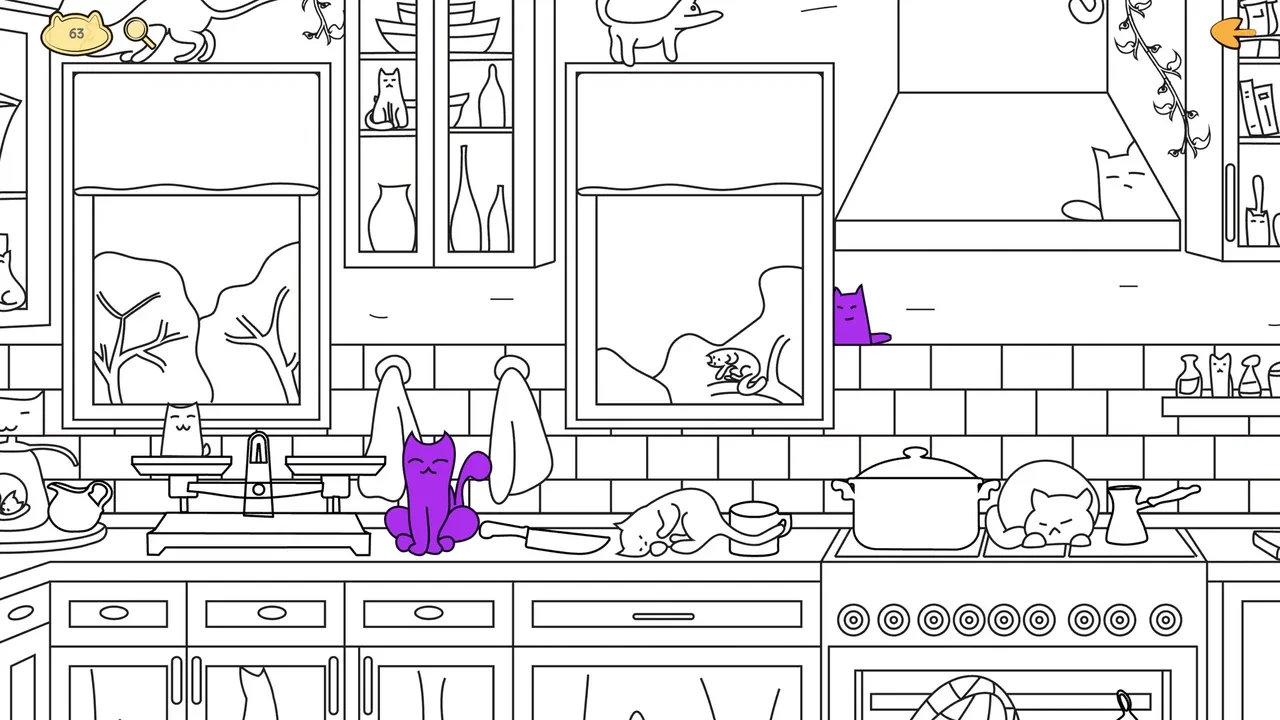Go back with the orange arrow
Viewport: 1280px width, 720px height.
(1232, 32)
